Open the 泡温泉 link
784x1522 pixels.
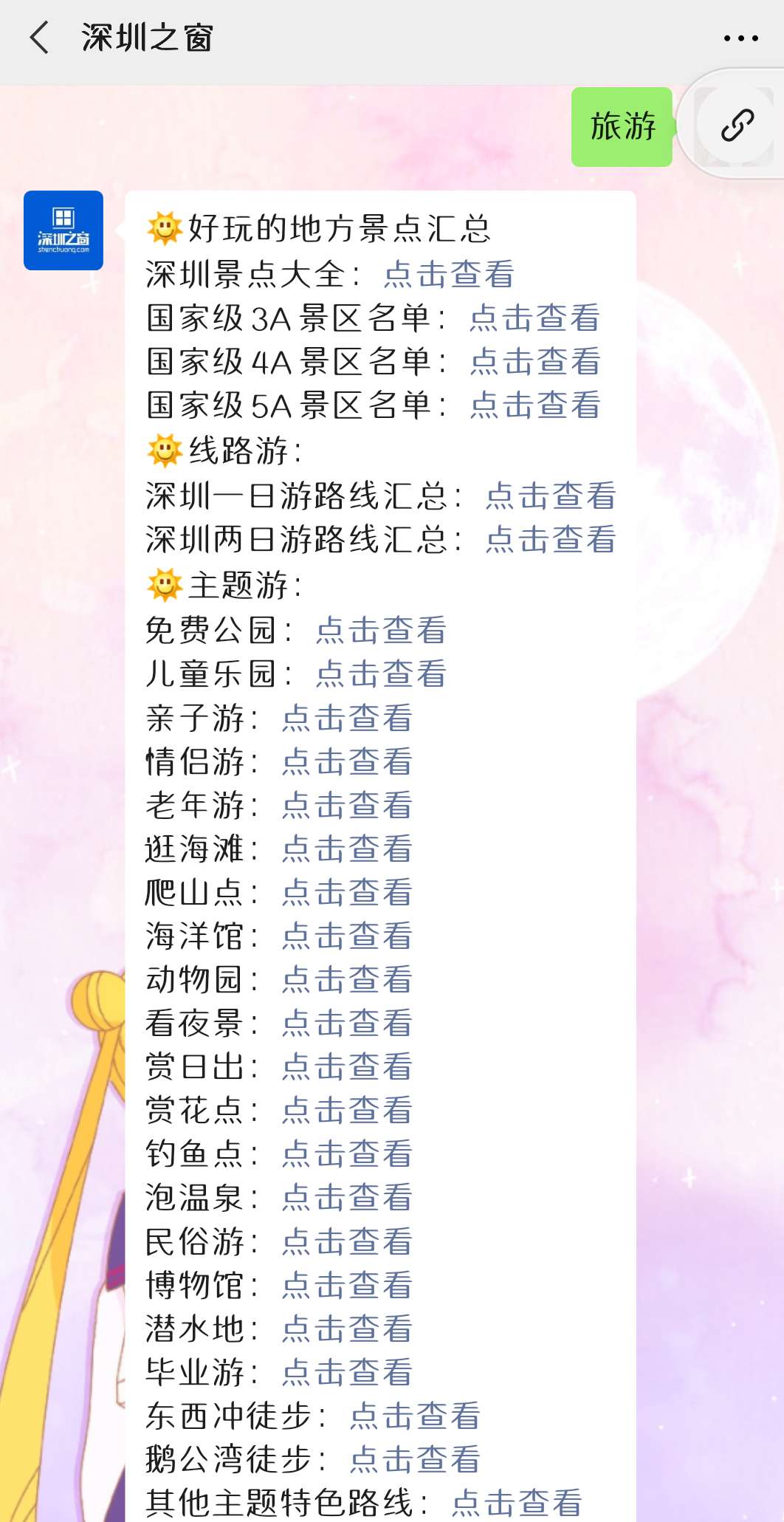[x=347, y=1197]
